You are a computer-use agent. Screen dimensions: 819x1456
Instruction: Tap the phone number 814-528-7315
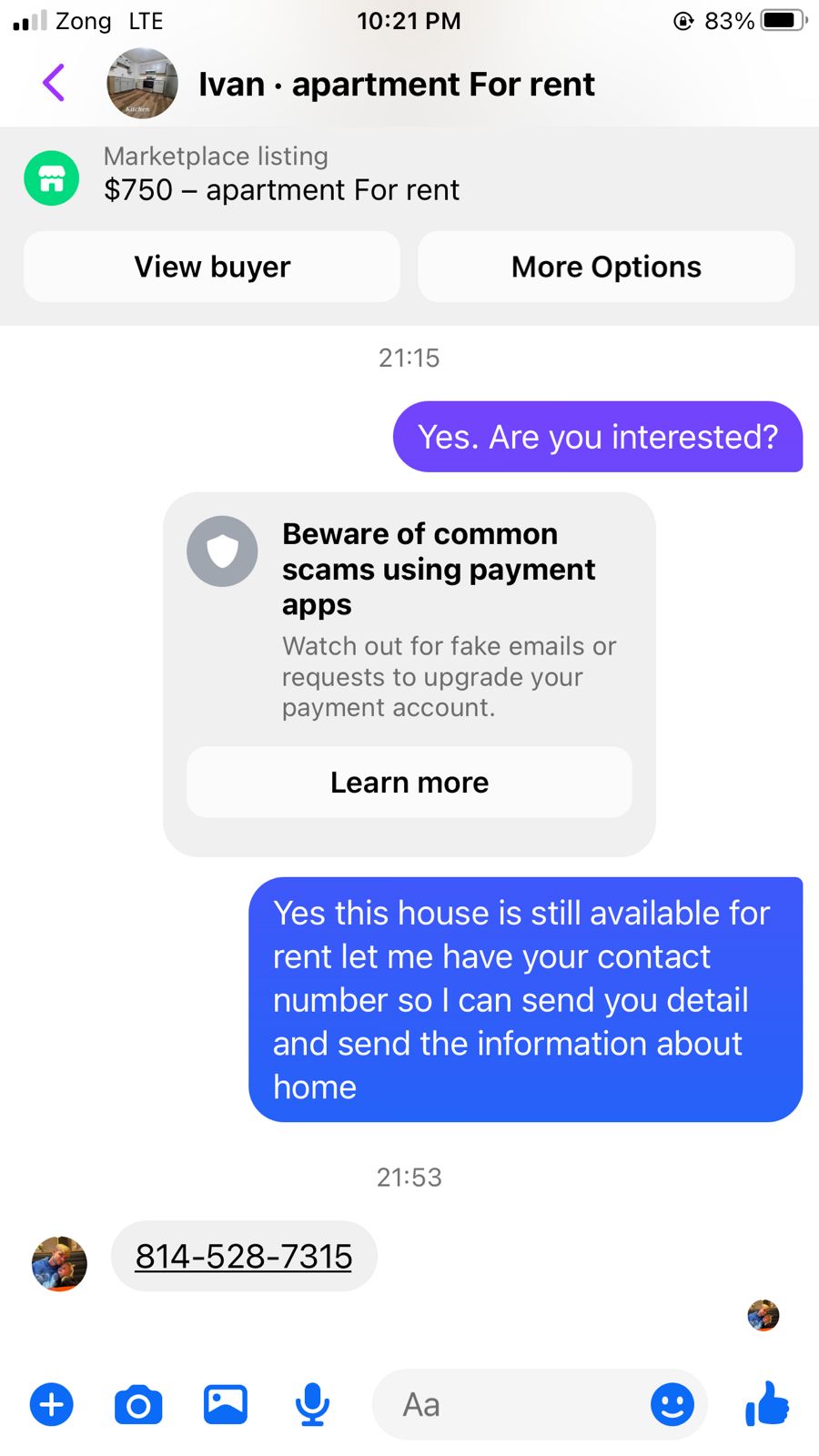tap(244, 1256)
